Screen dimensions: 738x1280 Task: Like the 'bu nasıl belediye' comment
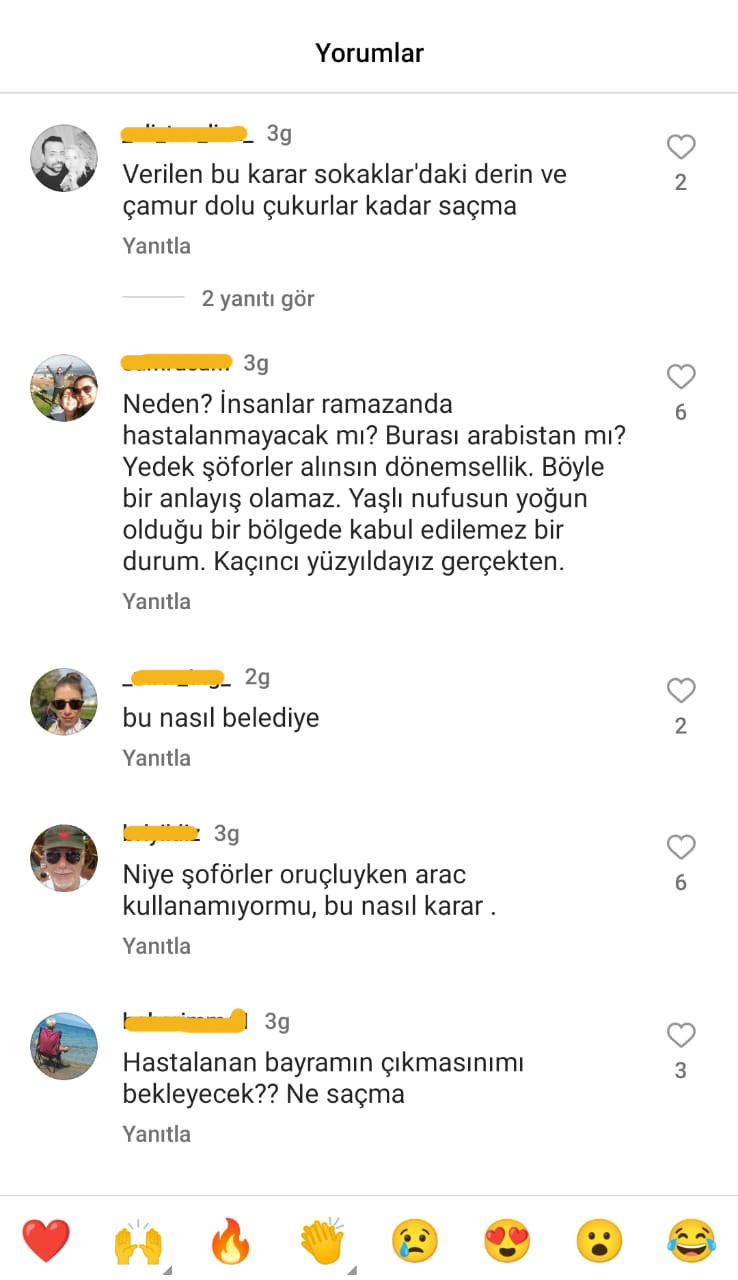(x=681, y=691)
